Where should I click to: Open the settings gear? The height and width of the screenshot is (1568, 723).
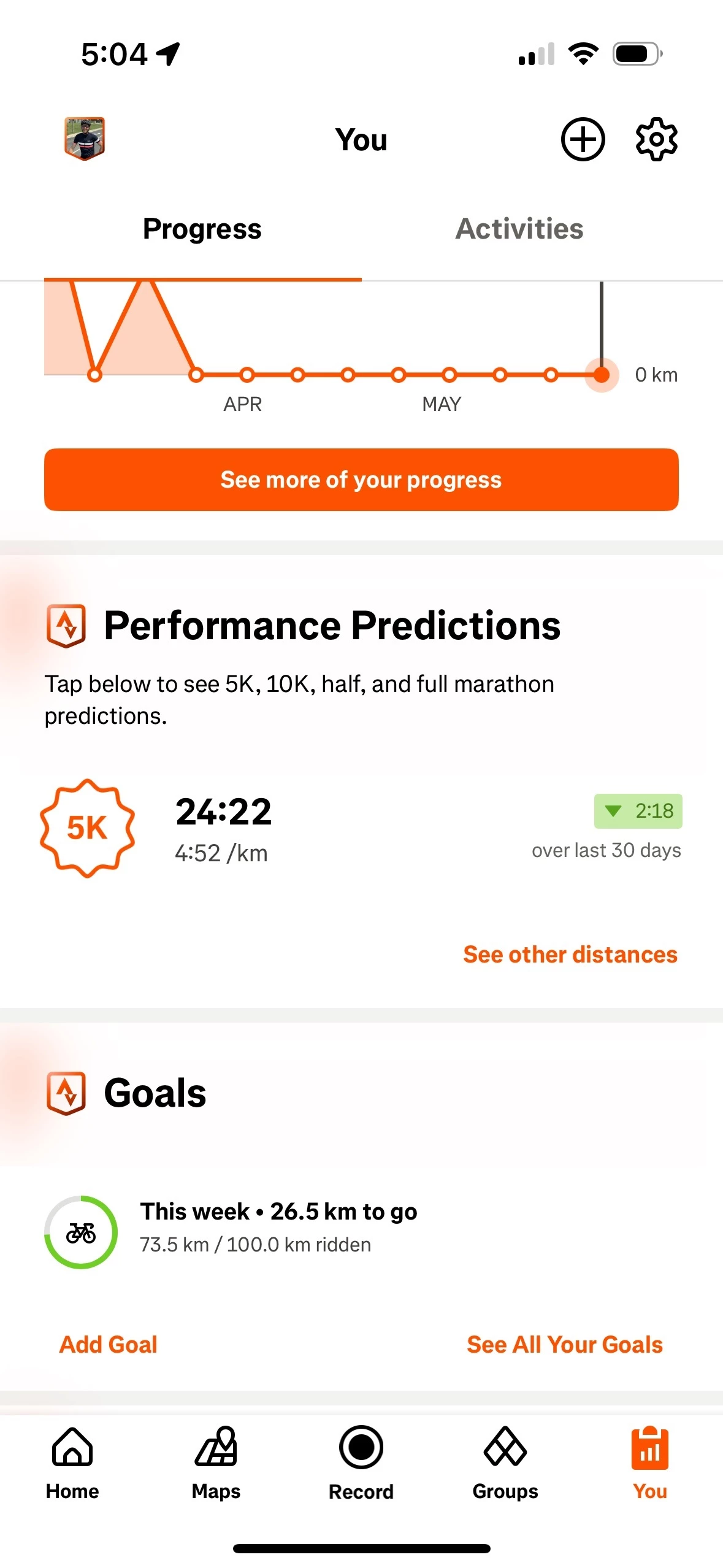coord(656,139)
